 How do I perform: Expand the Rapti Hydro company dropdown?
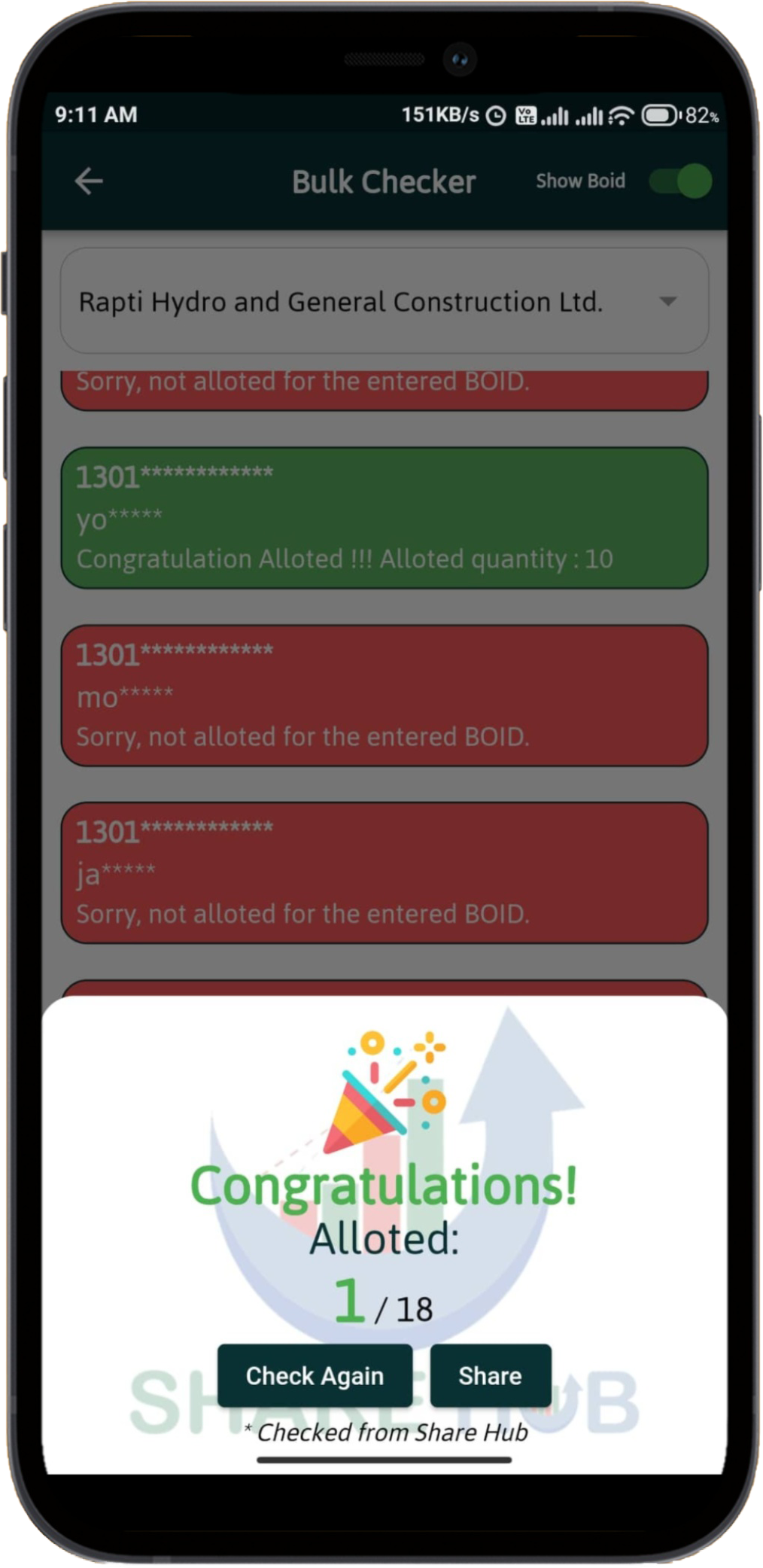pos(667,302)
